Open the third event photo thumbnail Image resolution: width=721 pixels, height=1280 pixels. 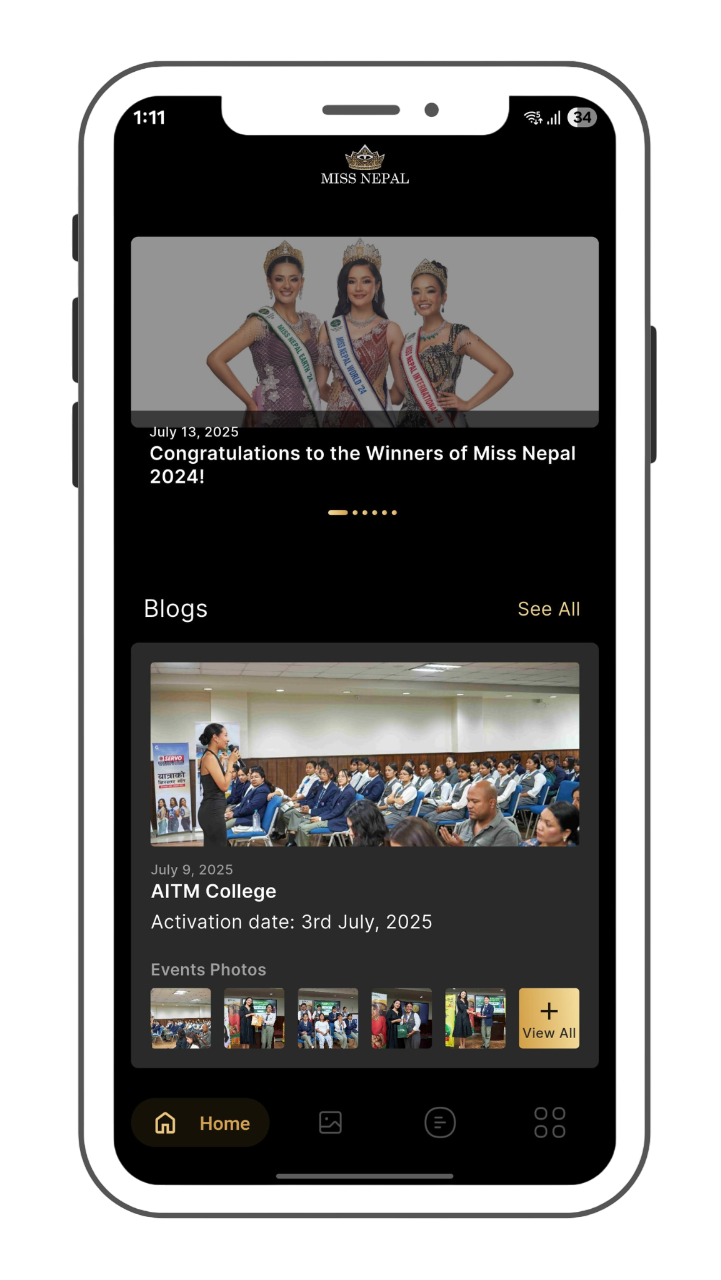328,1018
